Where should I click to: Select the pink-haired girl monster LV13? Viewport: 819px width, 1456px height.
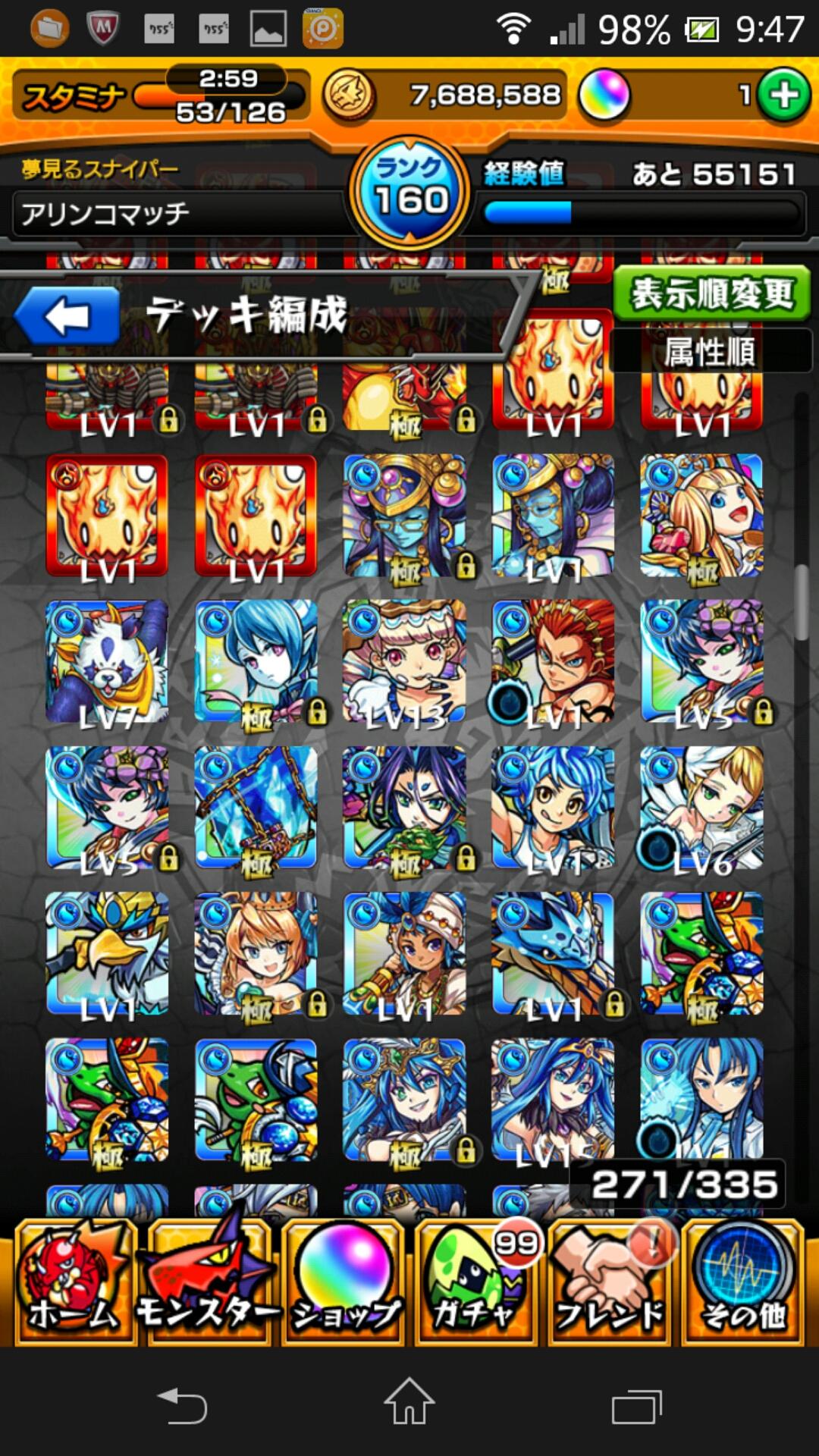403,661
